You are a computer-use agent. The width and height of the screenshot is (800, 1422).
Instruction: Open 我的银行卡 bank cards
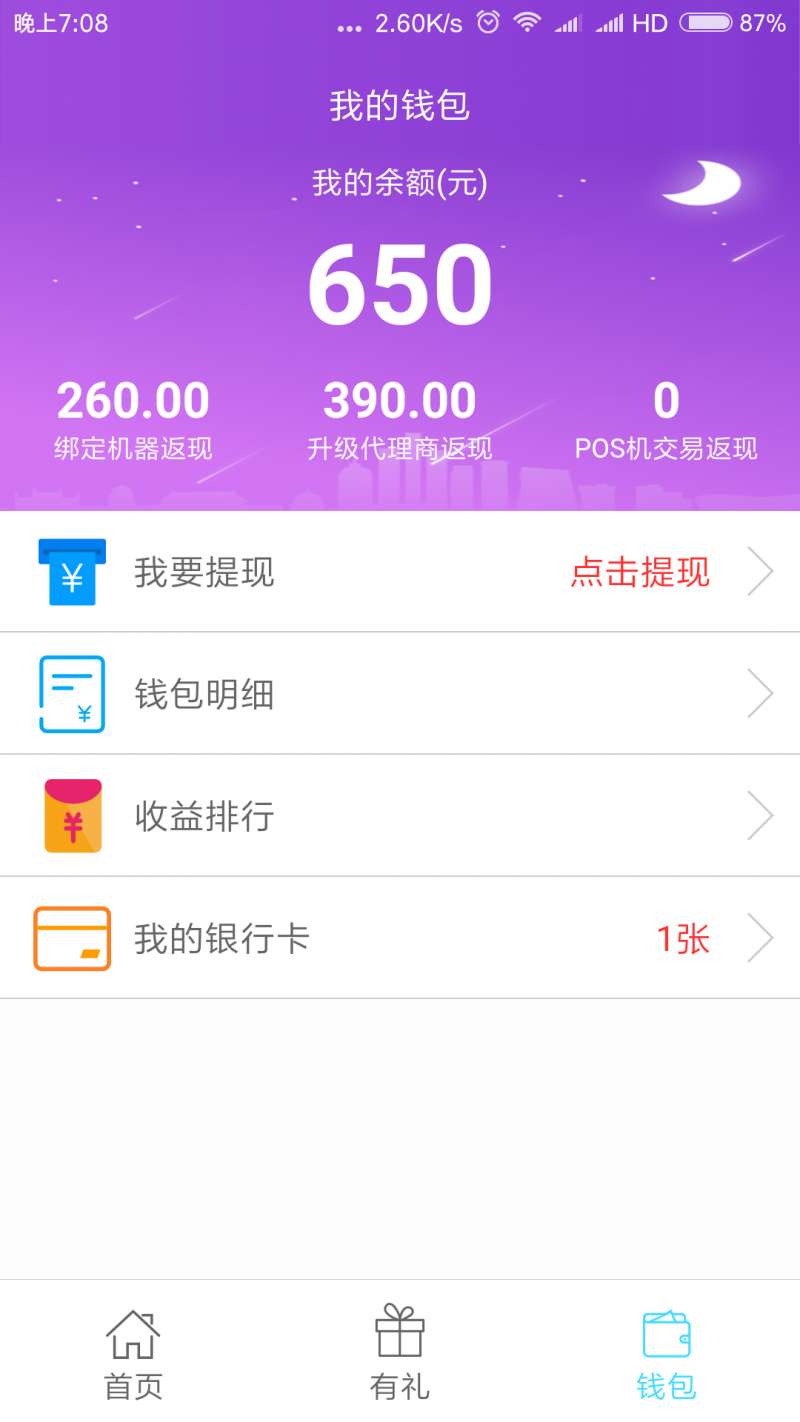400,938
